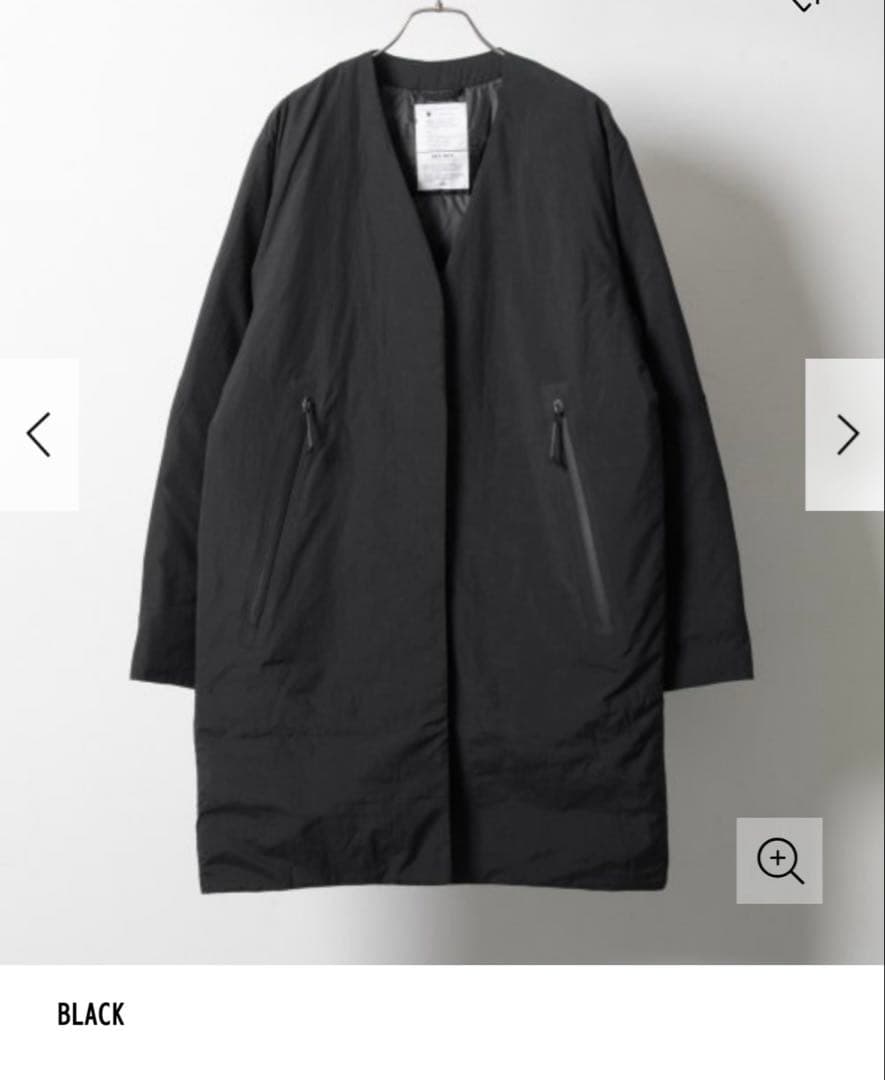The image size is (885, 1080).
Task: Click BLACK to confirm the color option
Action: 90,1015
